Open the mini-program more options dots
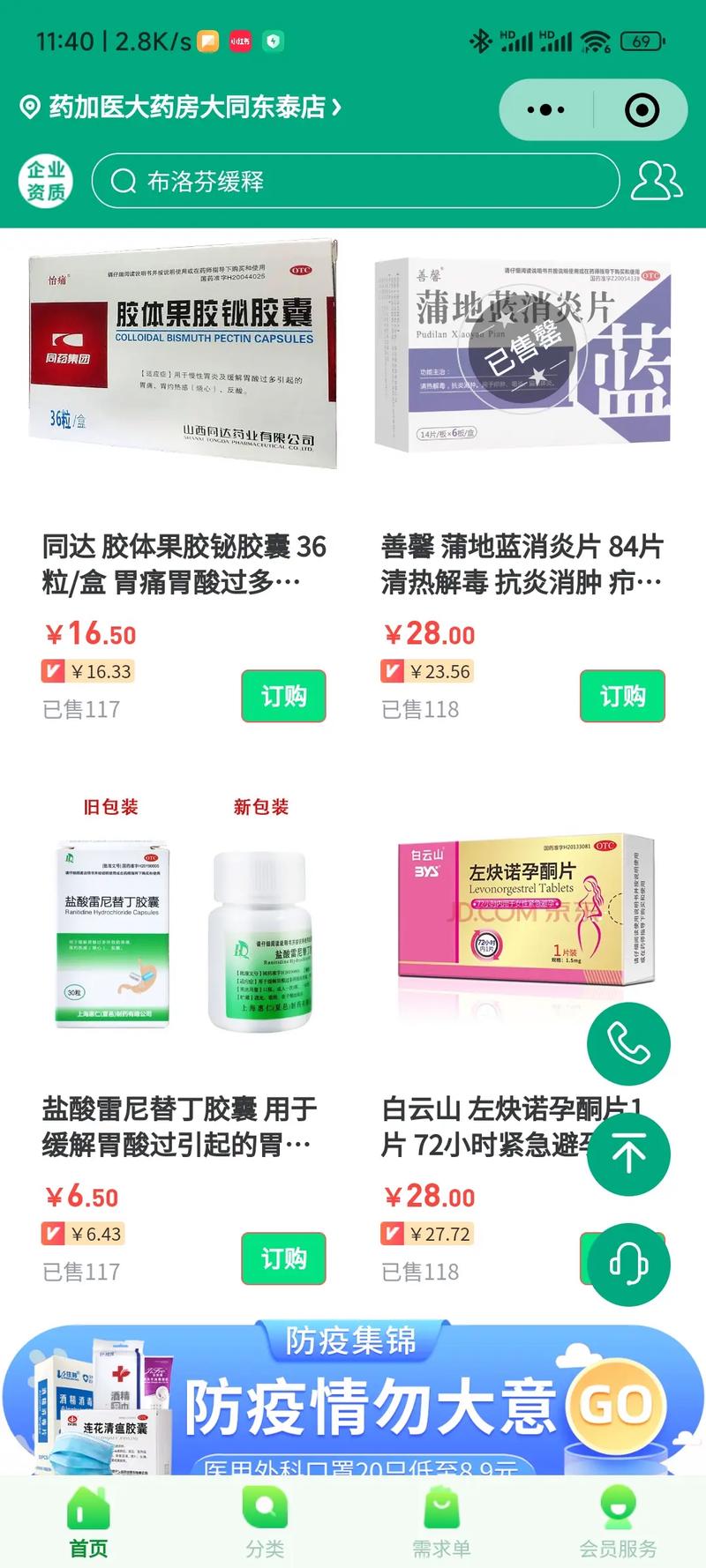Image resolution: width=706 pixels, height=1568 pixels. 545,108
